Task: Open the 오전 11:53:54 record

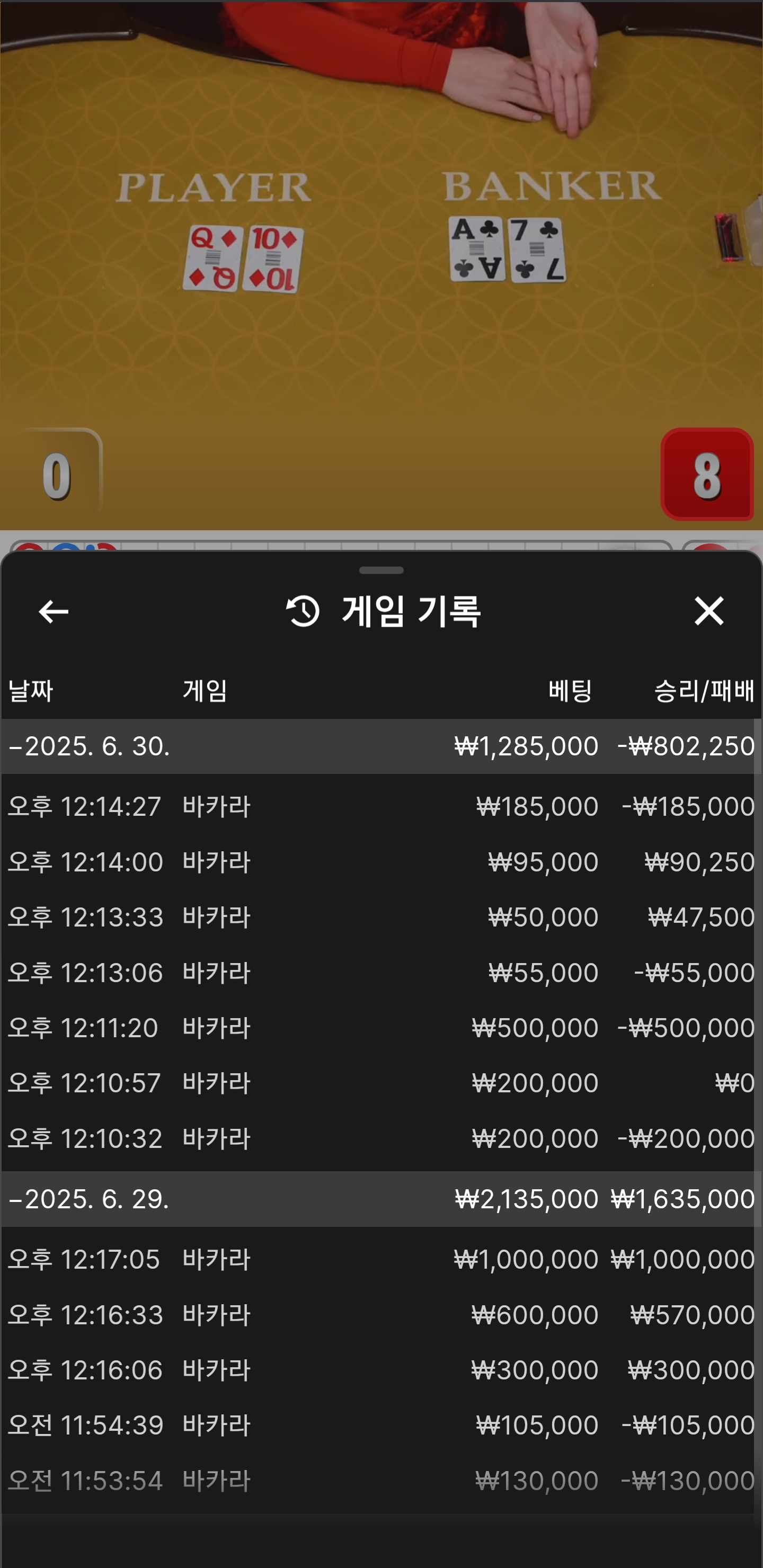Action: point(378,1481)
